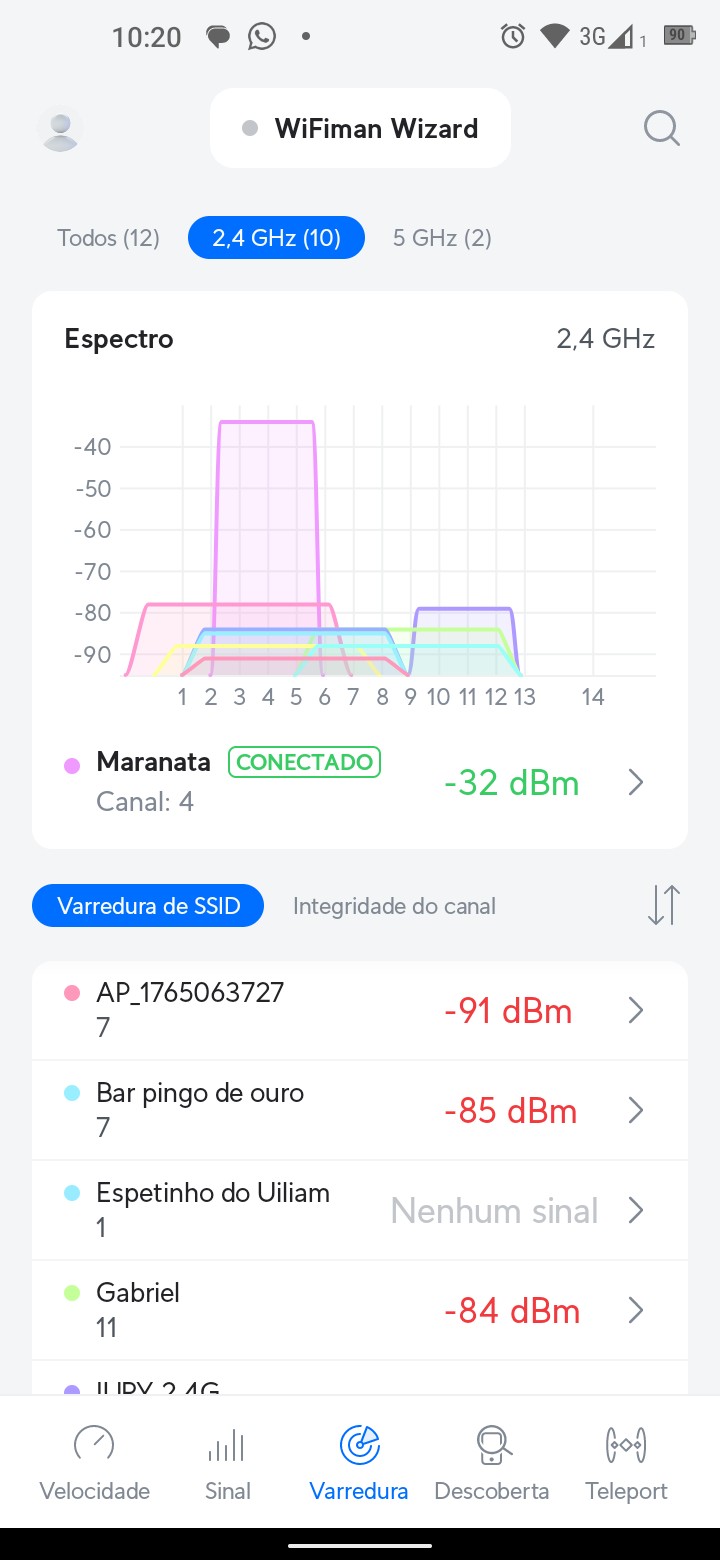
Task: Select the Varredura bottom tab
Action: [359, 1462]
